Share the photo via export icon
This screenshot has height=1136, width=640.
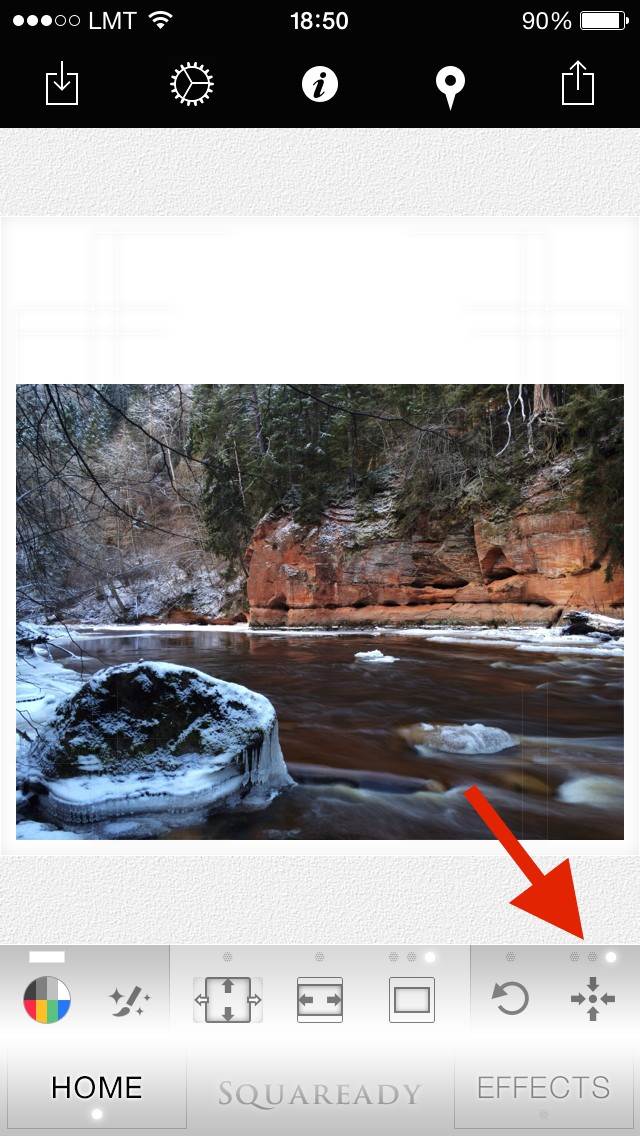pos(578,83)
